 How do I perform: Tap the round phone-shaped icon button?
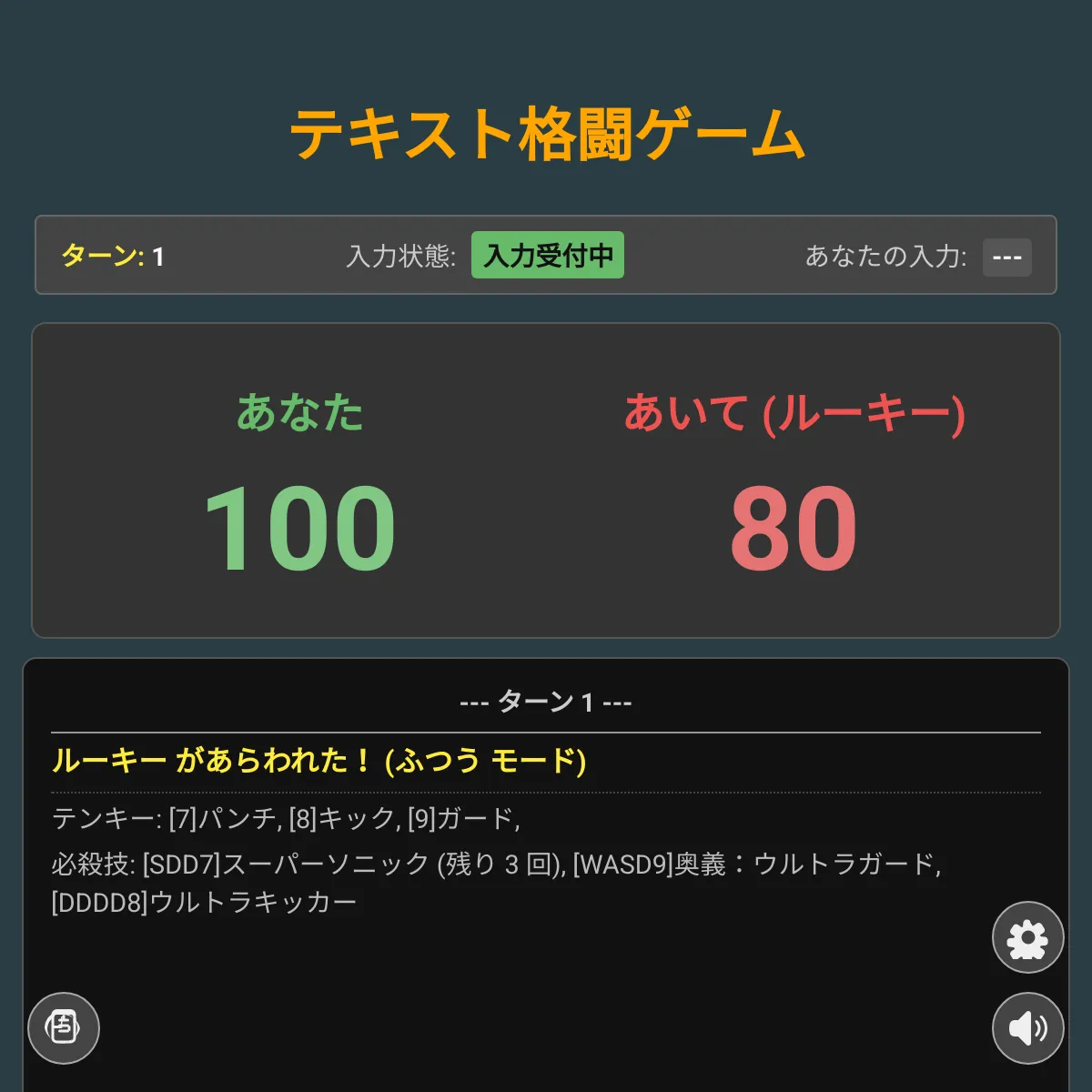pos(64,1027)
